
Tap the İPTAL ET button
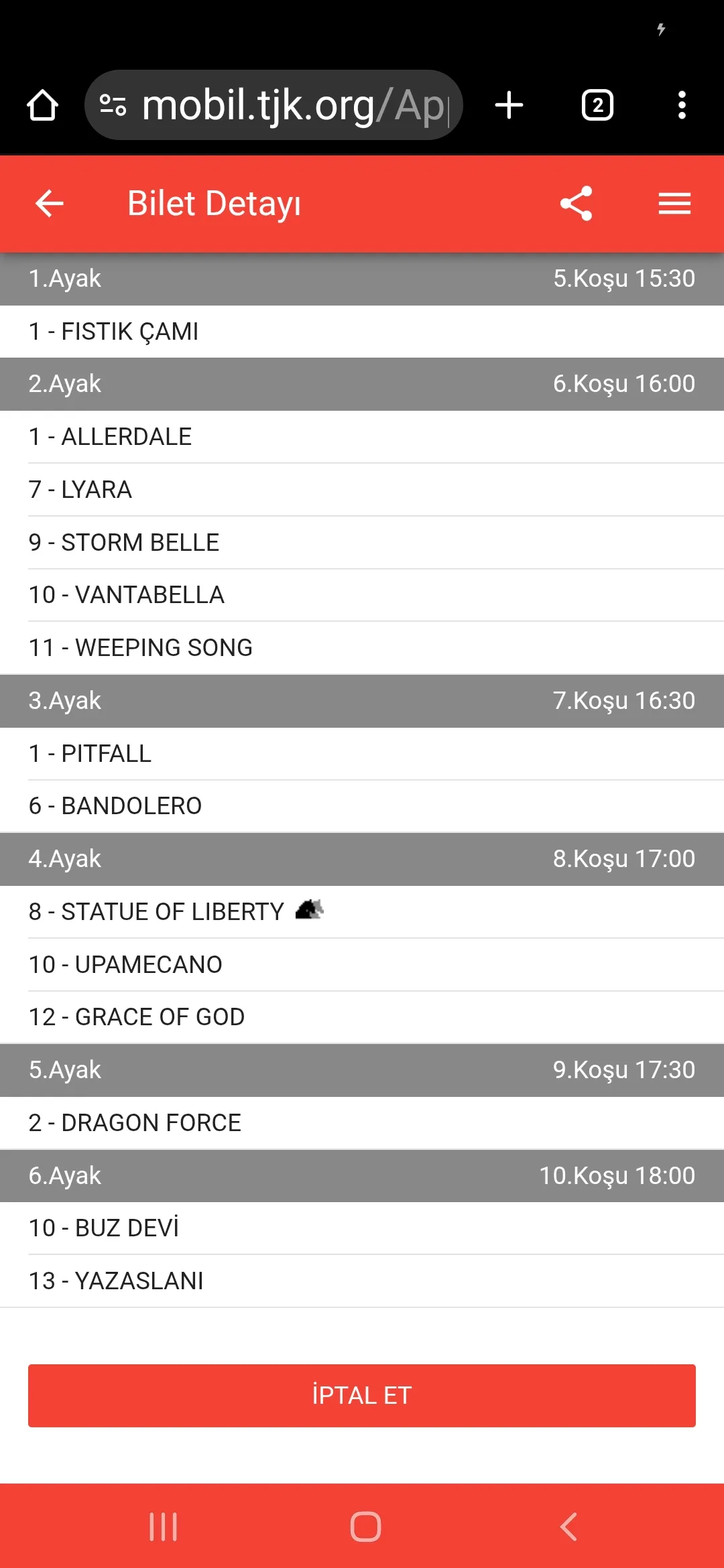[x=362, y=1396]
